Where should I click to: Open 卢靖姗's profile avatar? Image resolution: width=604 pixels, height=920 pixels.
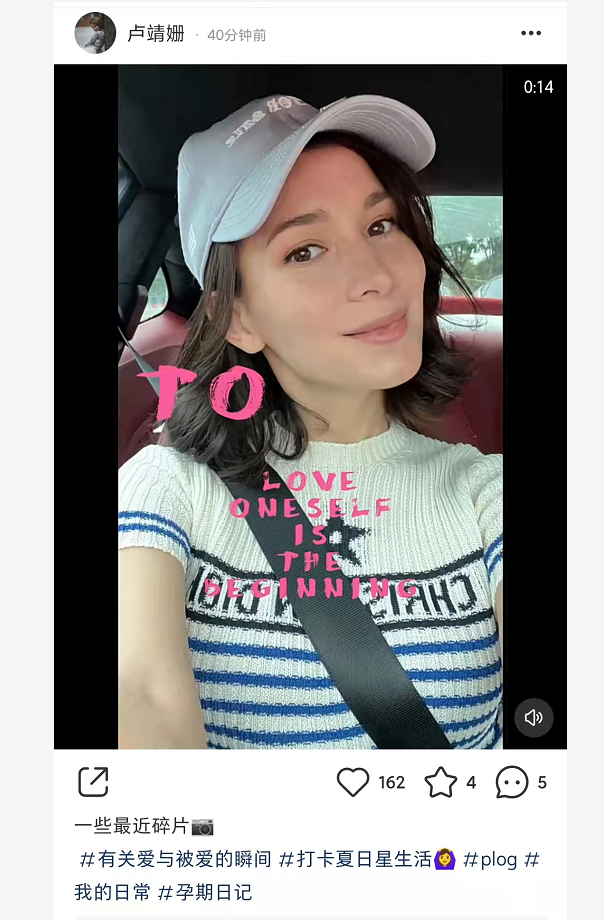pos(95,33)
